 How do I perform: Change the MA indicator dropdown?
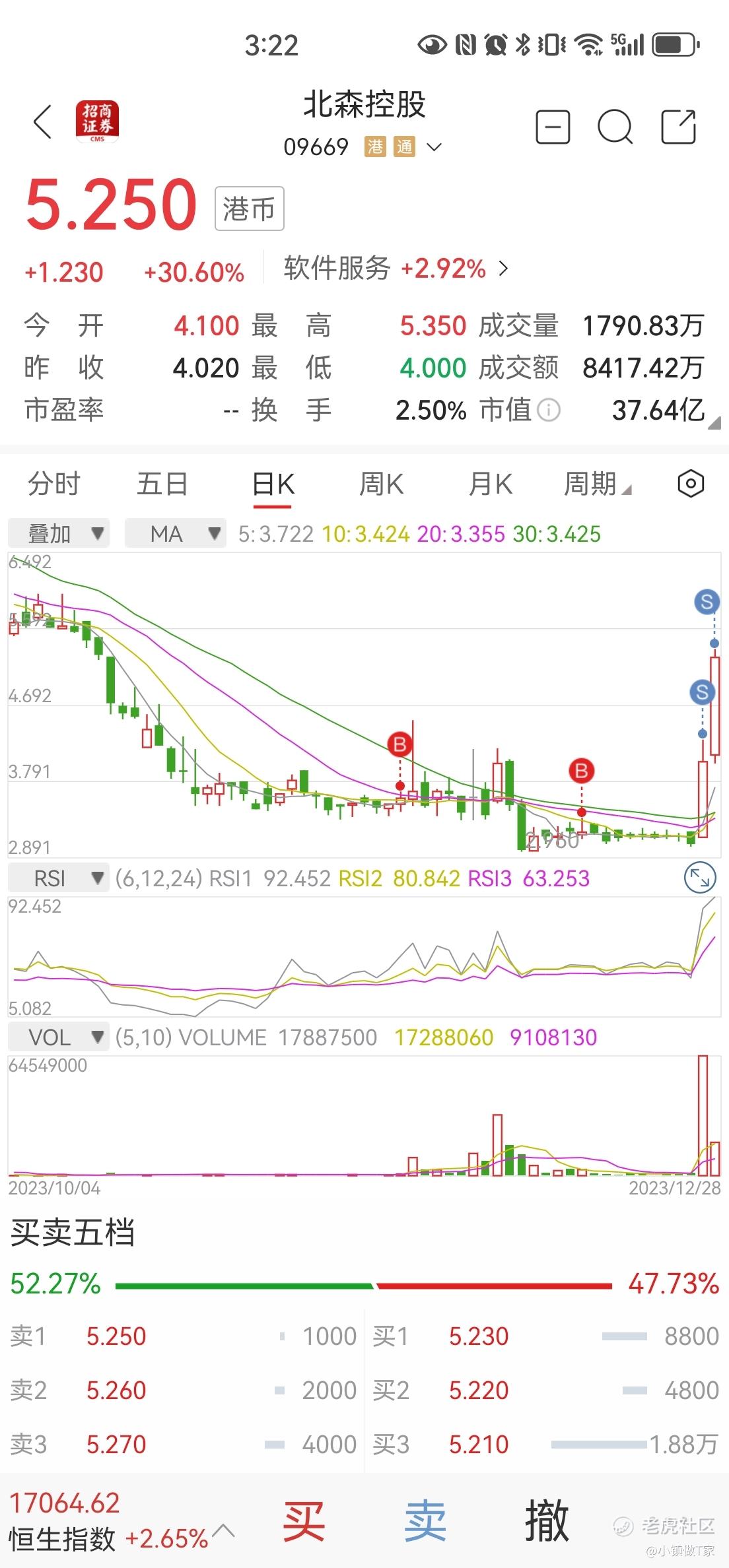pyautogui.click(x=176, y=533)
